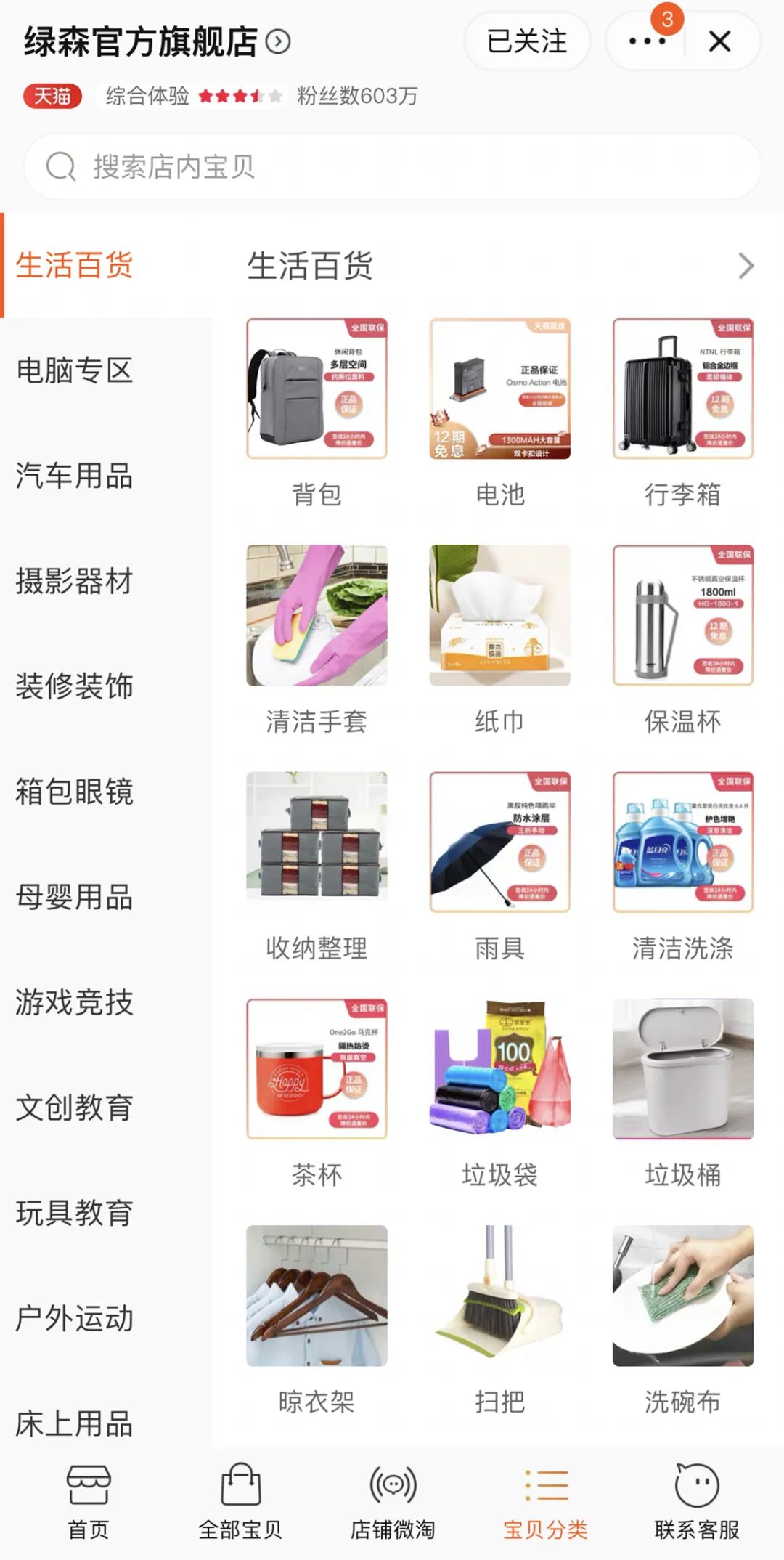Open the 行李箱 product tile
This screenshot has width=784, height=1560.
(x=682, y=389)
